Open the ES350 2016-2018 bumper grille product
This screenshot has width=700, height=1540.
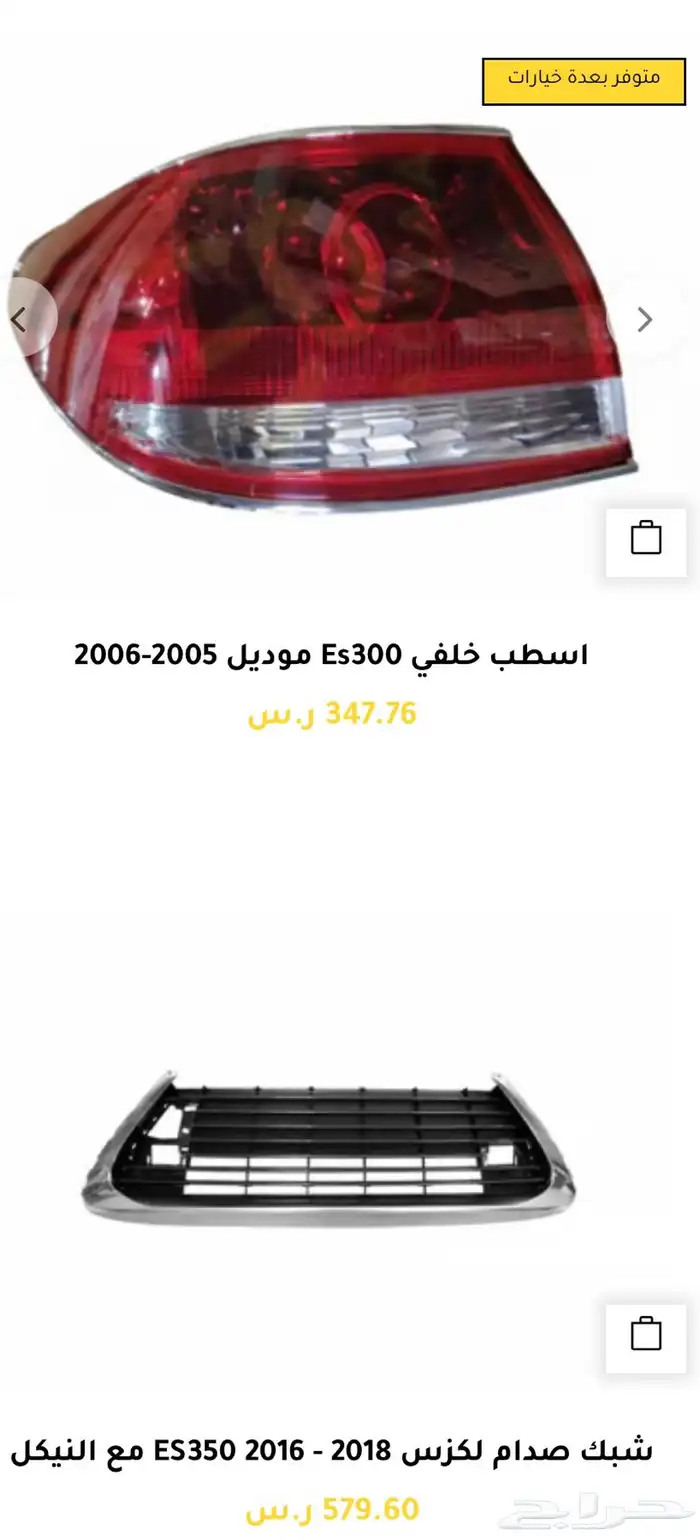331,1451
